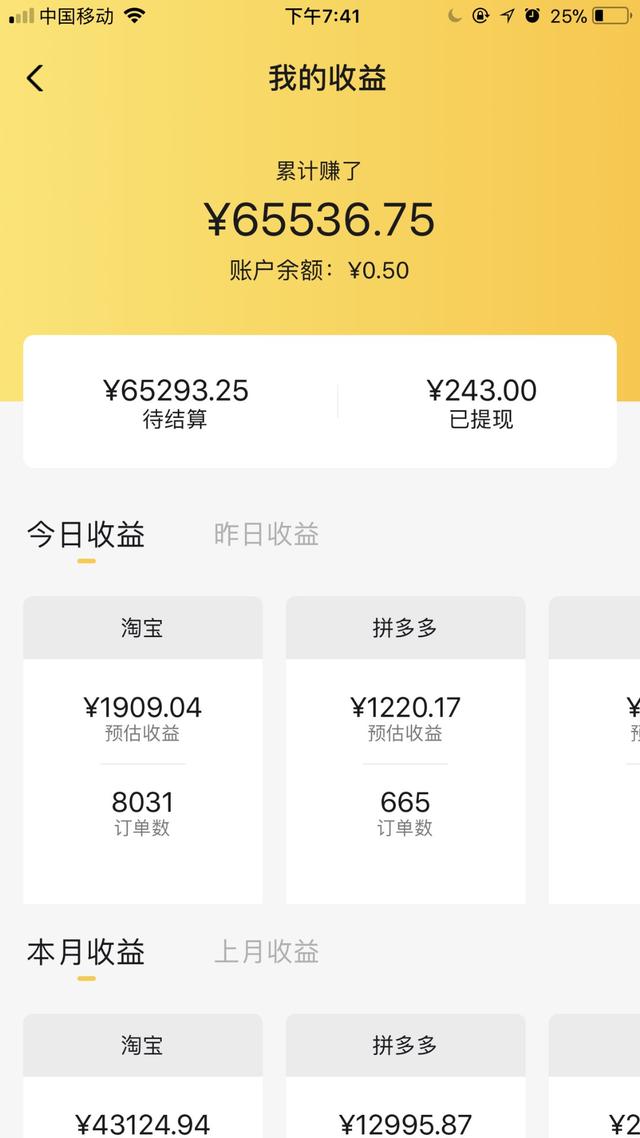Viewport: 640px width, 1138px height.
Task: Open the 已提现 withdrawal record
Action: [x=481, y=402]
